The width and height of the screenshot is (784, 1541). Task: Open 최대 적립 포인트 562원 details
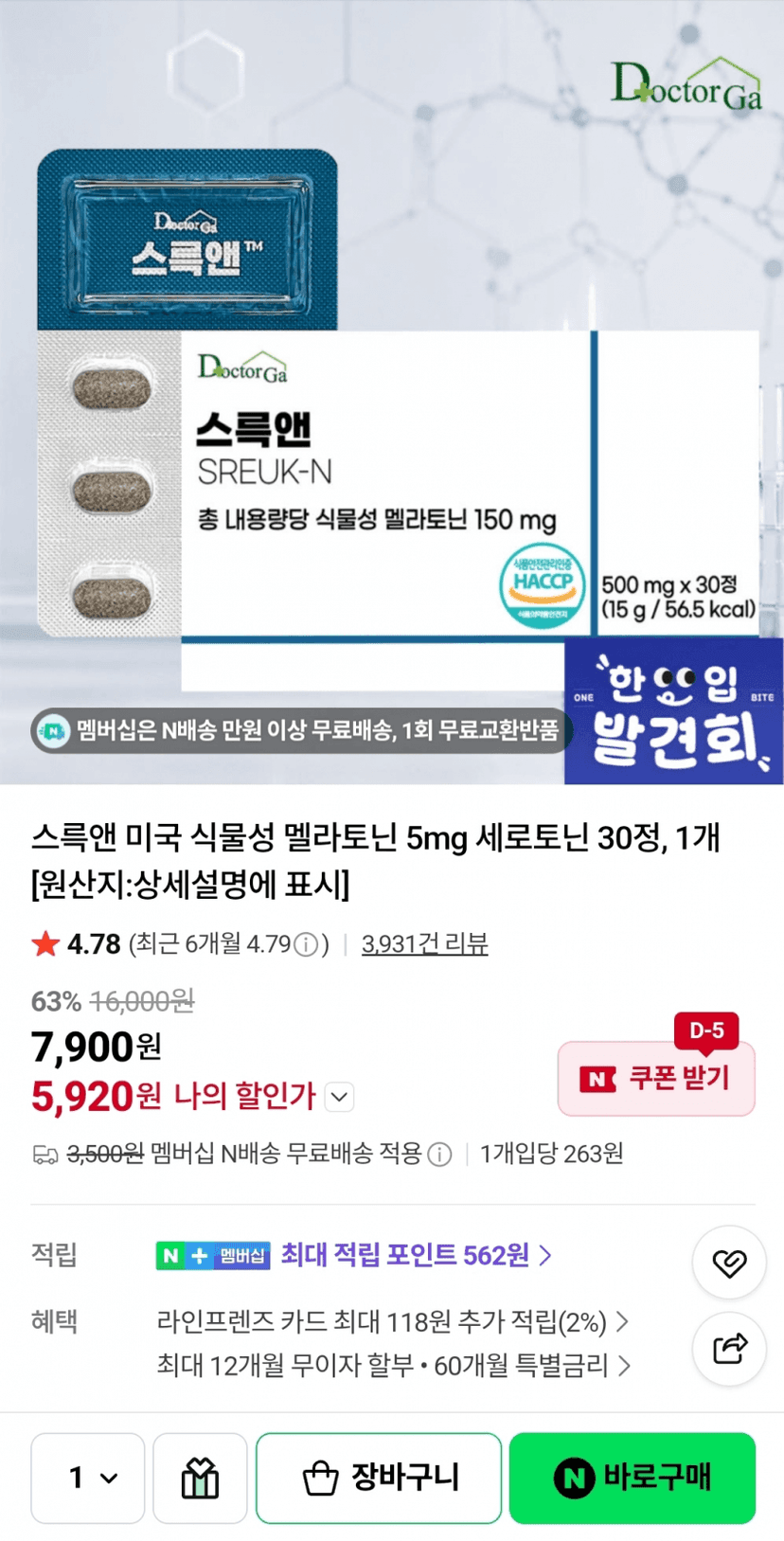(x=416, y=1255)
